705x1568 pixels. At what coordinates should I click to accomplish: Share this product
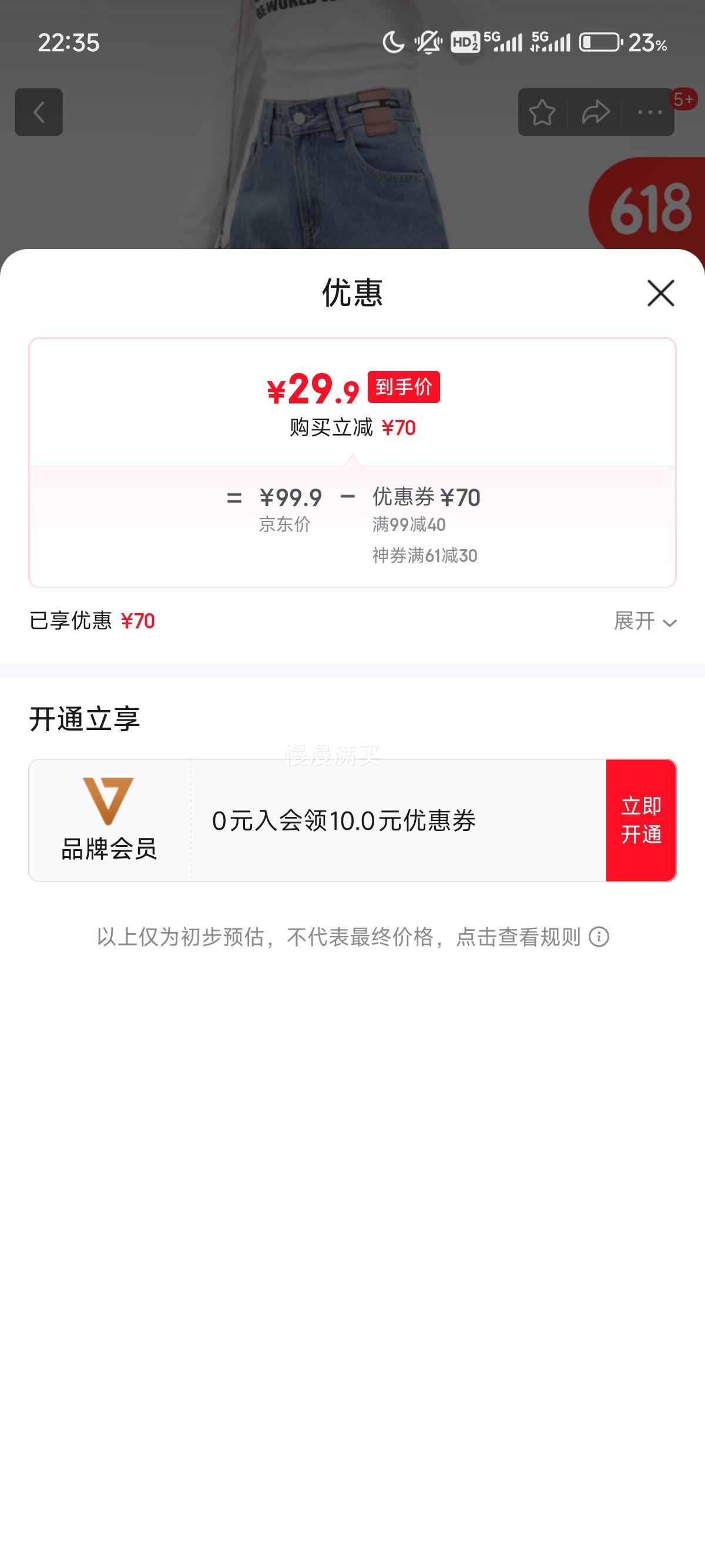[595, 112]
